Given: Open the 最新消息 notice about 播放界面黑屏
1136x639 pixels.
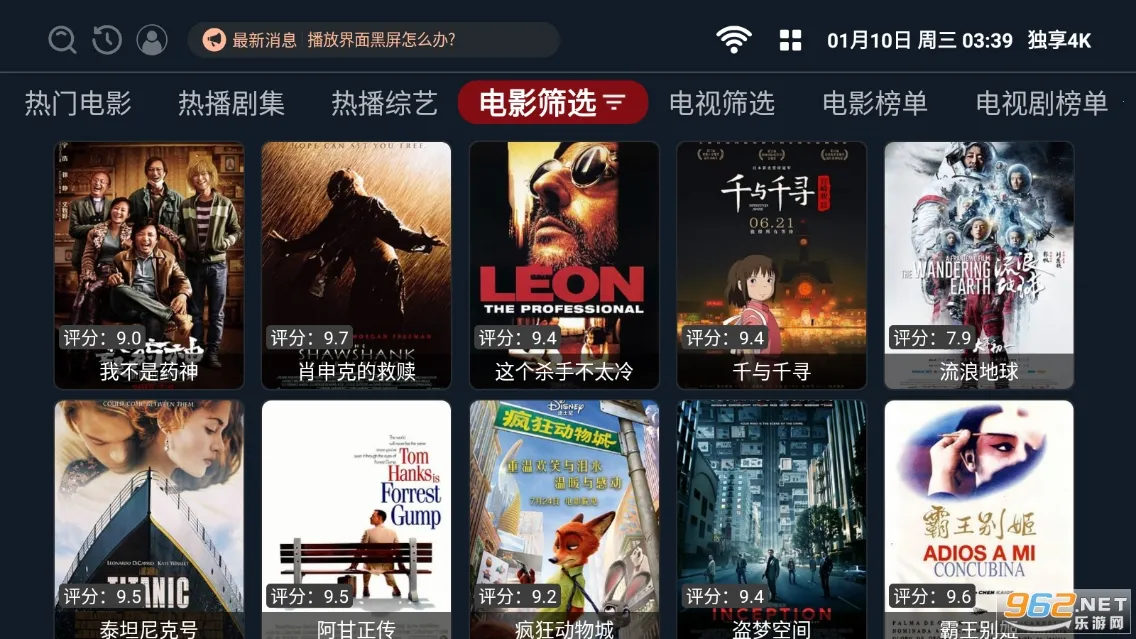Looking at the screenshot, I should (373, 40).
